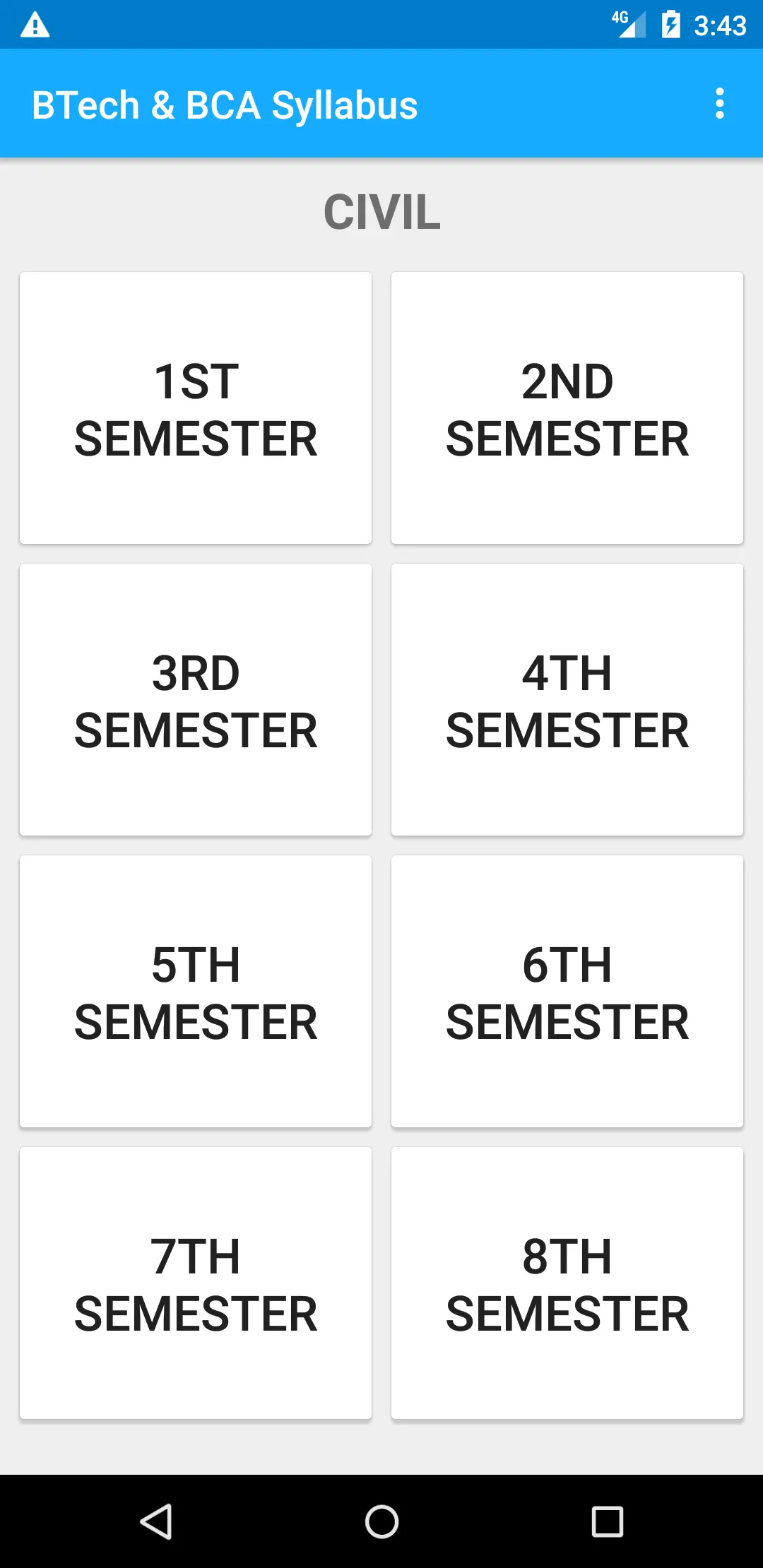Tap the system home button
The height and width of the screenshot is (1568, 763).
point(381,1521)
